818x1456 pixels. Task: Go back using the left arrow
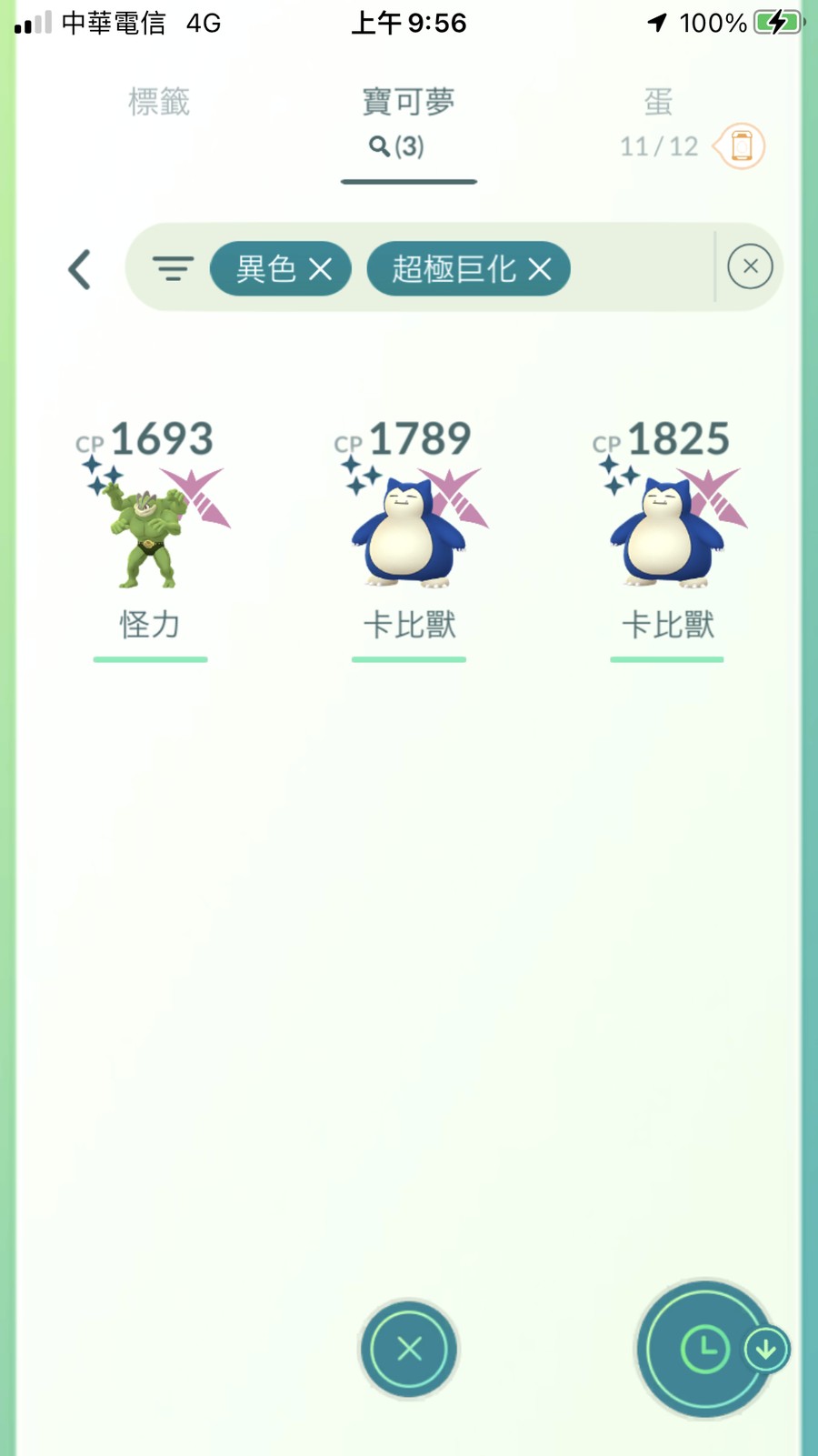80,269
